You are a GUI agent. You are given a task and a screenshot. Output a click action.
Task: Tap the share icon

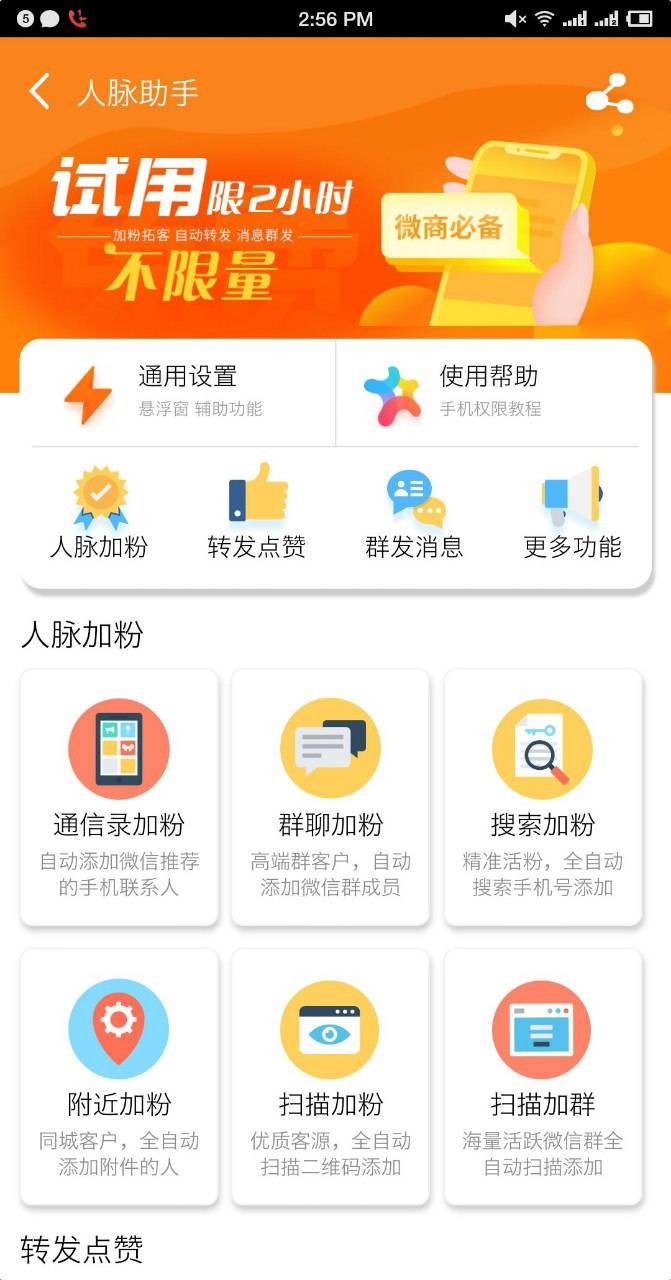609,95
